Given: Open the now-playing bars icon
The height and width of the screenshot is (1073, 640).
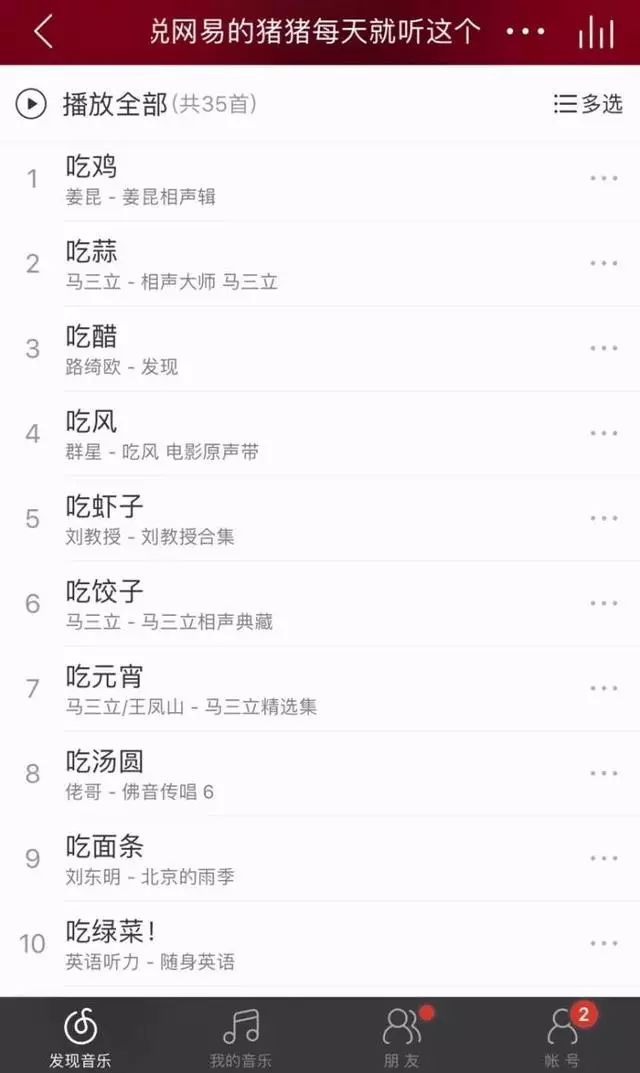Looking at the screenshot, I should pos(596,31).
